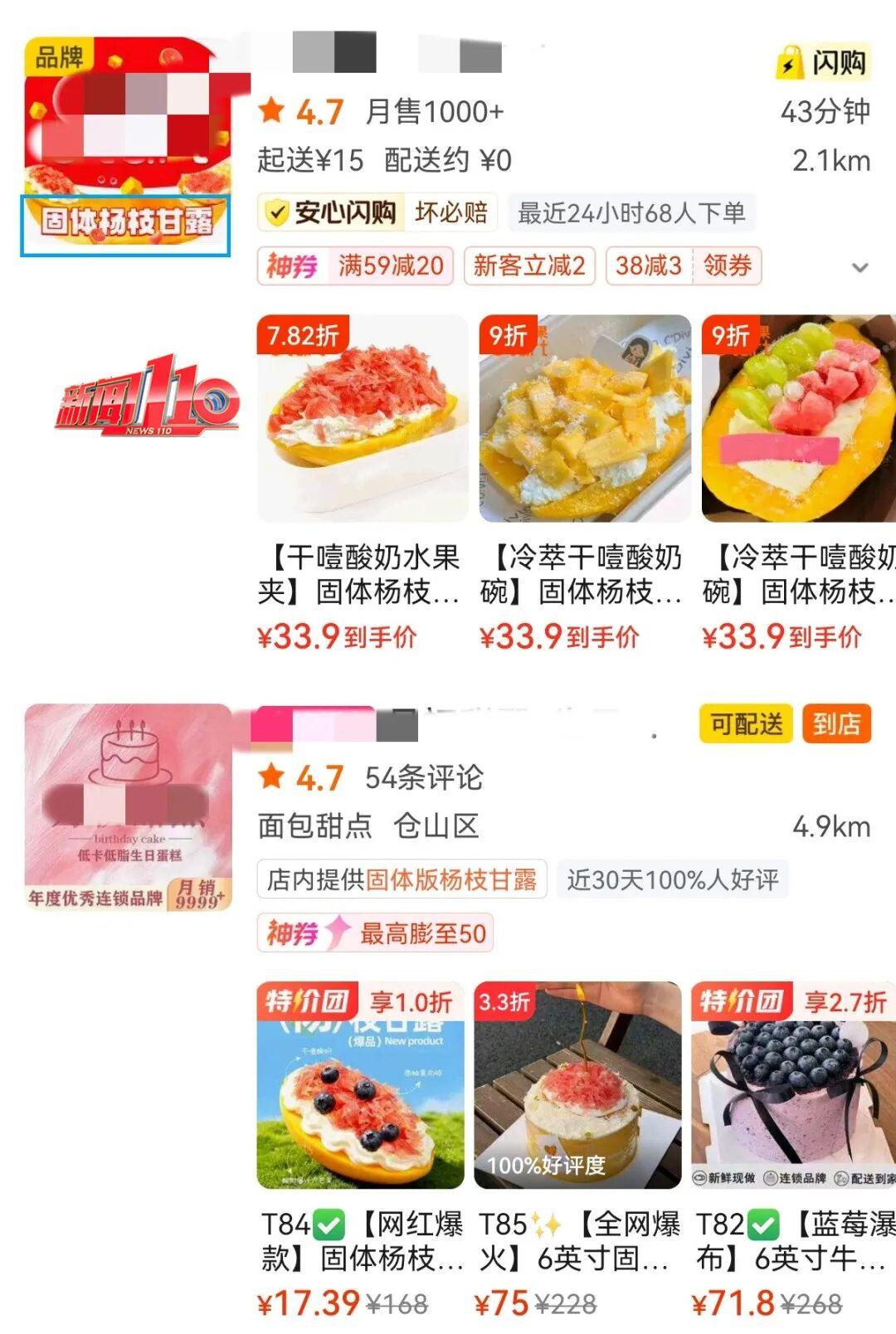Open the 干噎酸奶水果夹 product at 7.82折

coord(363,419)
